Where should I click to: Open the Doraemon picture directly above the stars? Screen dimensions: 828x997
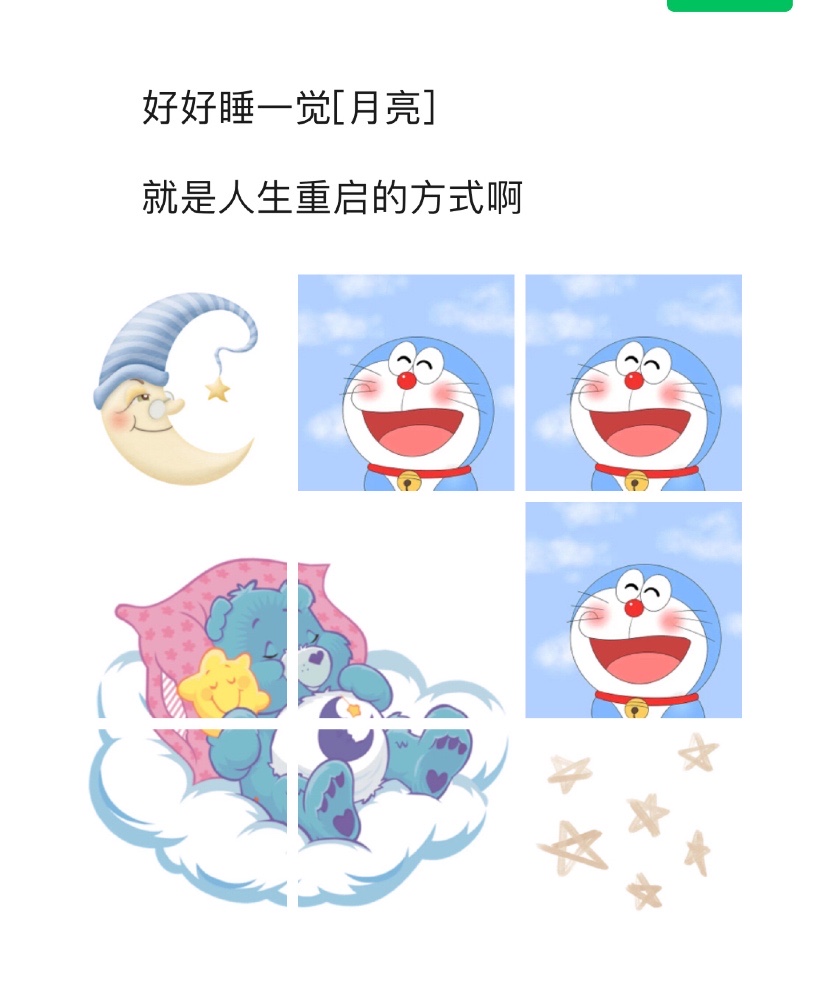point(634,610)
